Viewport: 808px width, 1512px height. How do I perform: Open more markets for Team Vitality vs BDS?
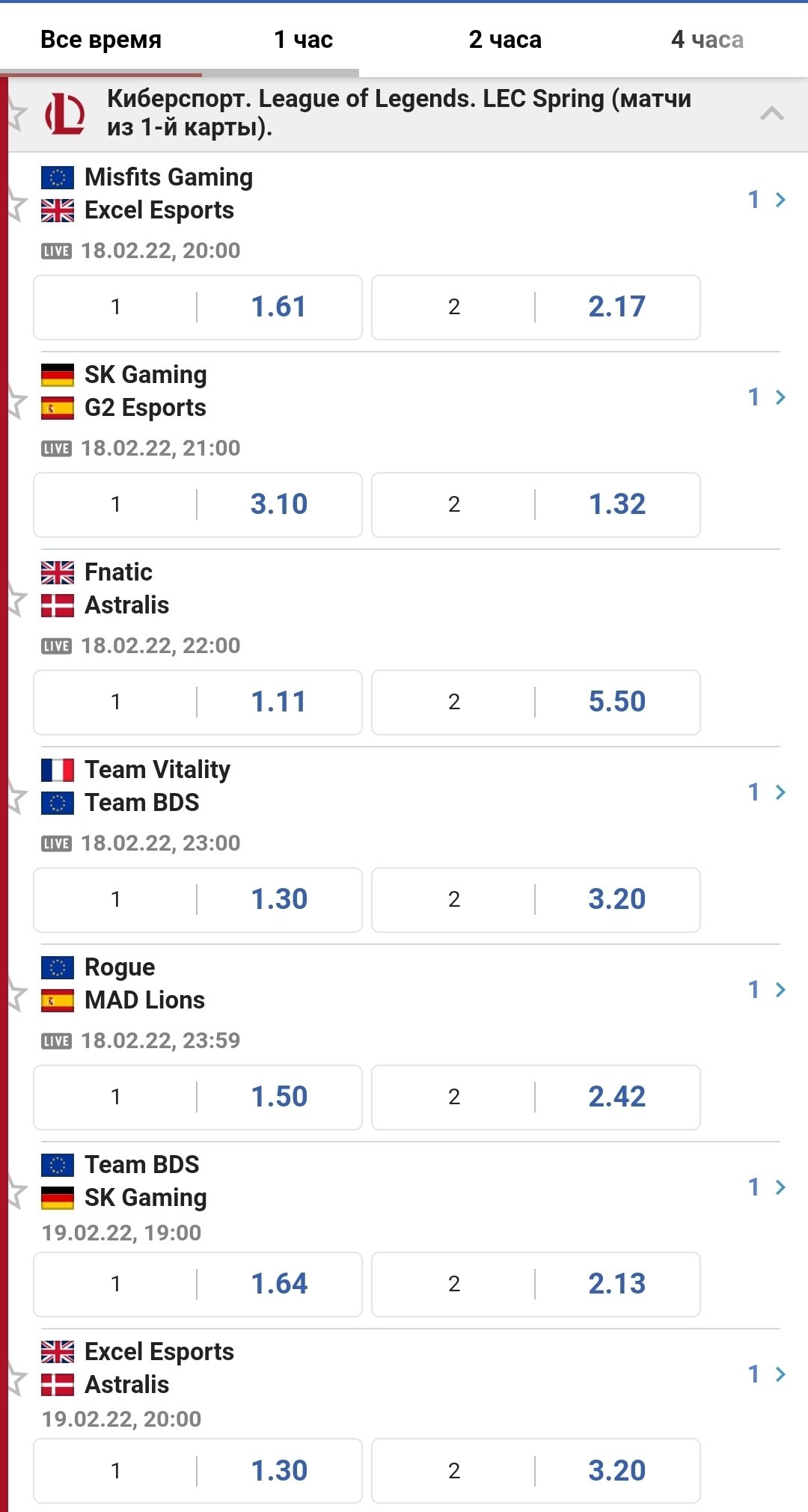pyautogui.click(x=767, y=792)
